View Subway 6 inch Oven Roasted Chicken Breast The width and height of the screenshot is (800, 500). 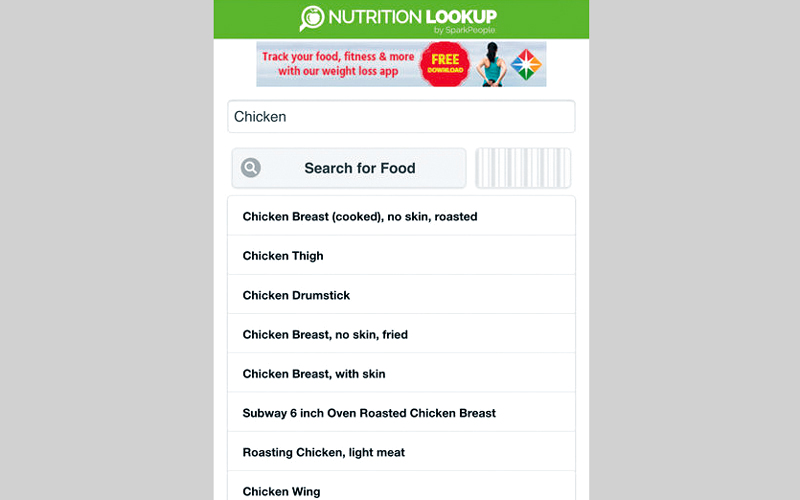pyautogui.click(x=401, y=413)
